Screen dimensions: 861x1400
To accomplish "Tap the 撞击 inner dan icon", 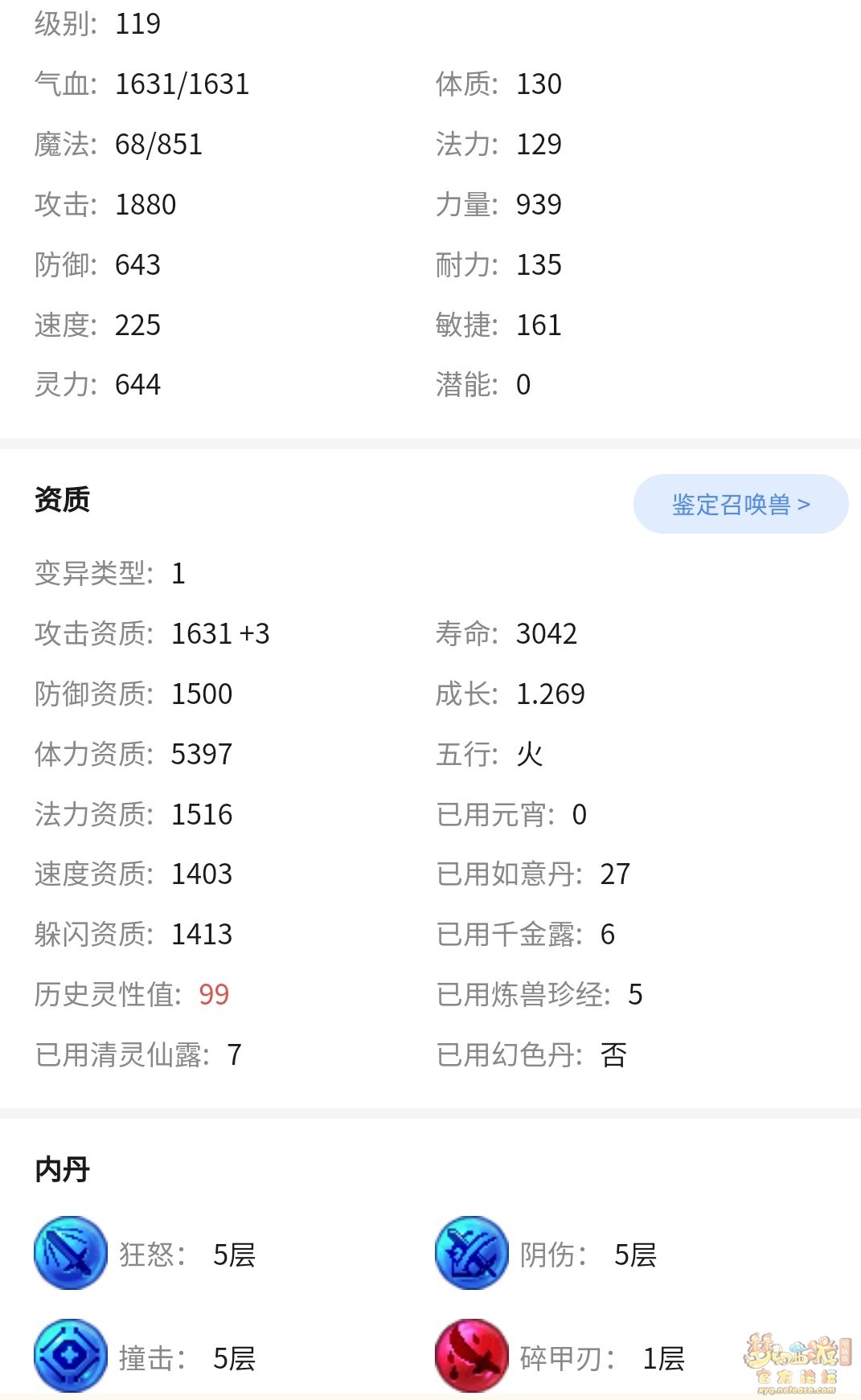I will [71, 1356].
